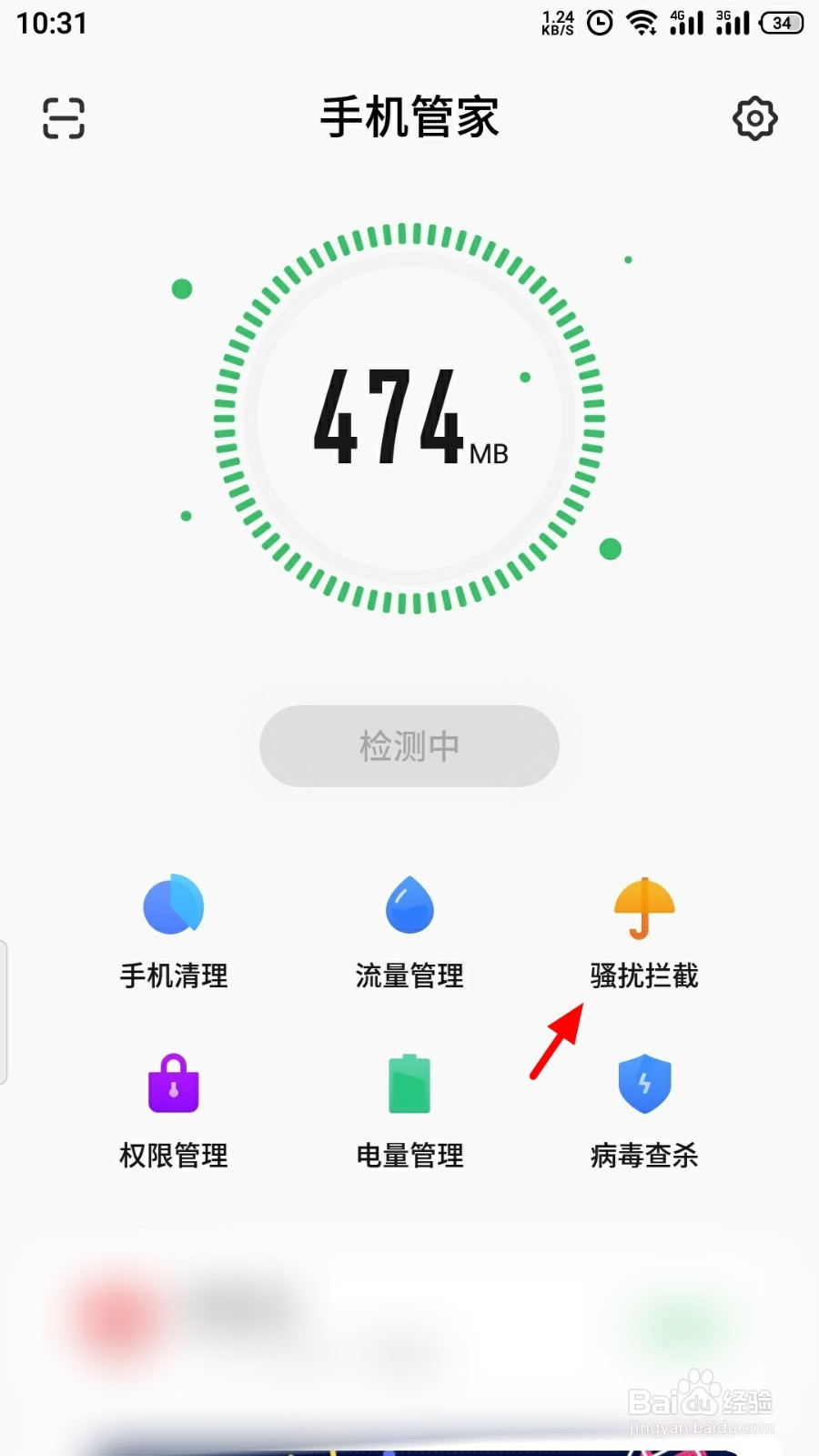Tap the Wi-Fi icon in status bar
Image resolution: width=819 pixels, height=1456 pixels.
[642, 25]
